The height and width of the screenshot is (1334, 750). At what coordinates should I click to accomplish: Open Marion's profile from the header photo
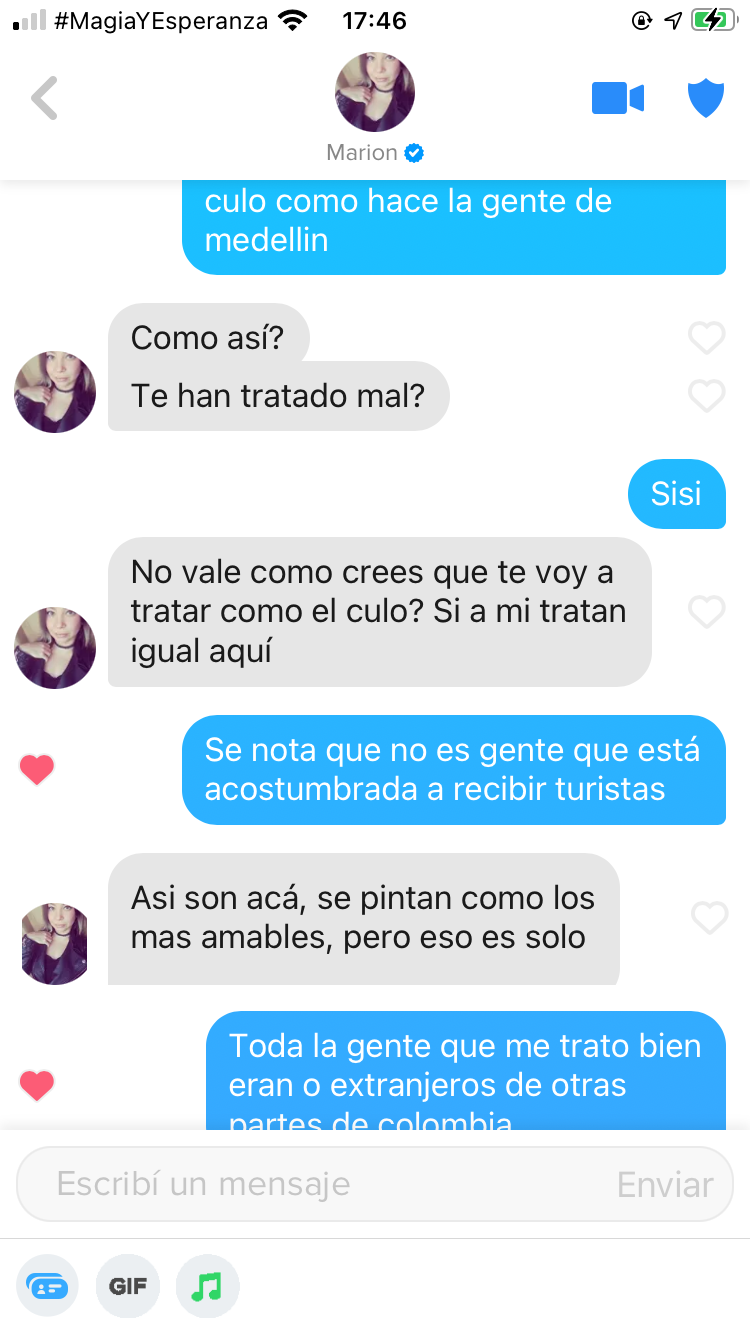(x=375, y=93)
